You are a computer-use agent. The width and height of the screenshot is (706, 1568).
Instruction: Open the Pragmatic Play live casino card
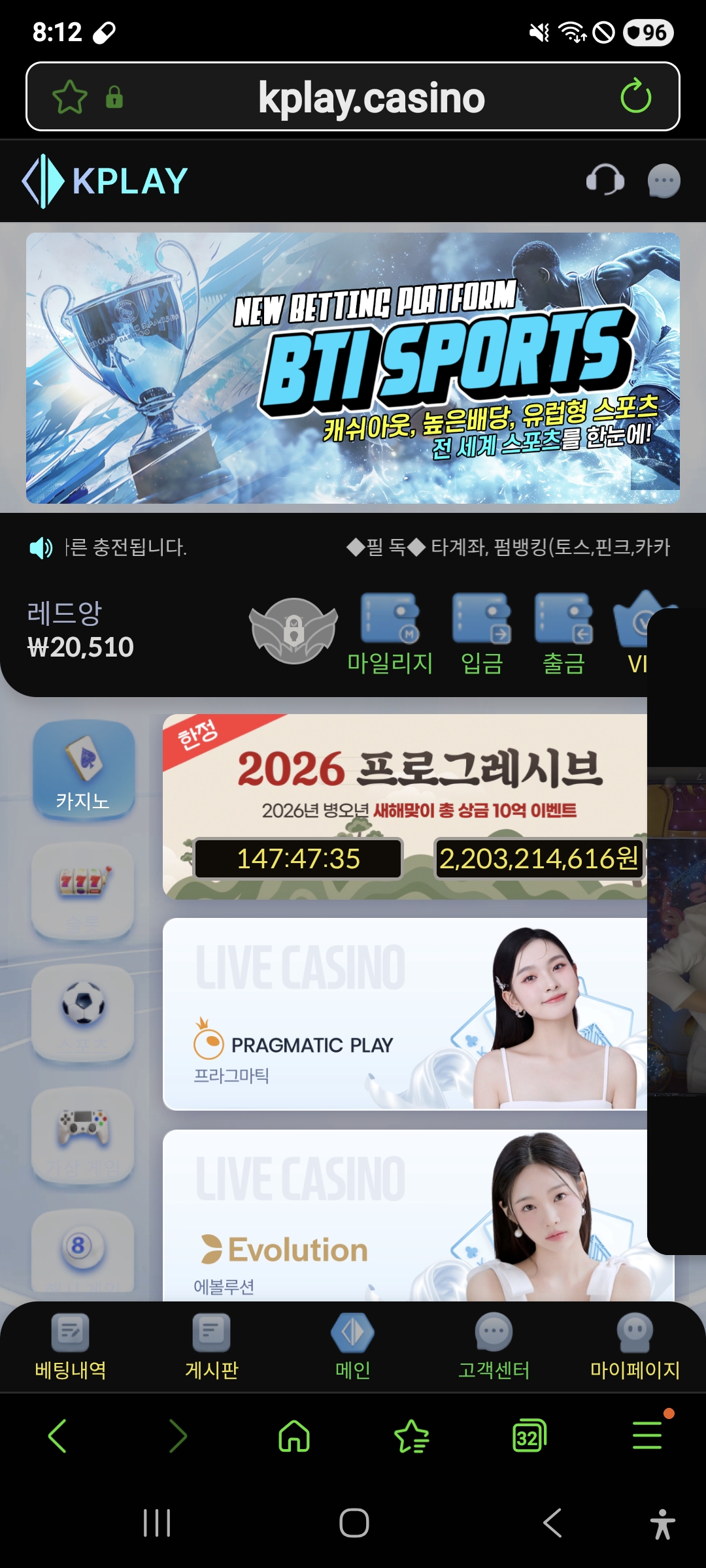[405, 1014]
